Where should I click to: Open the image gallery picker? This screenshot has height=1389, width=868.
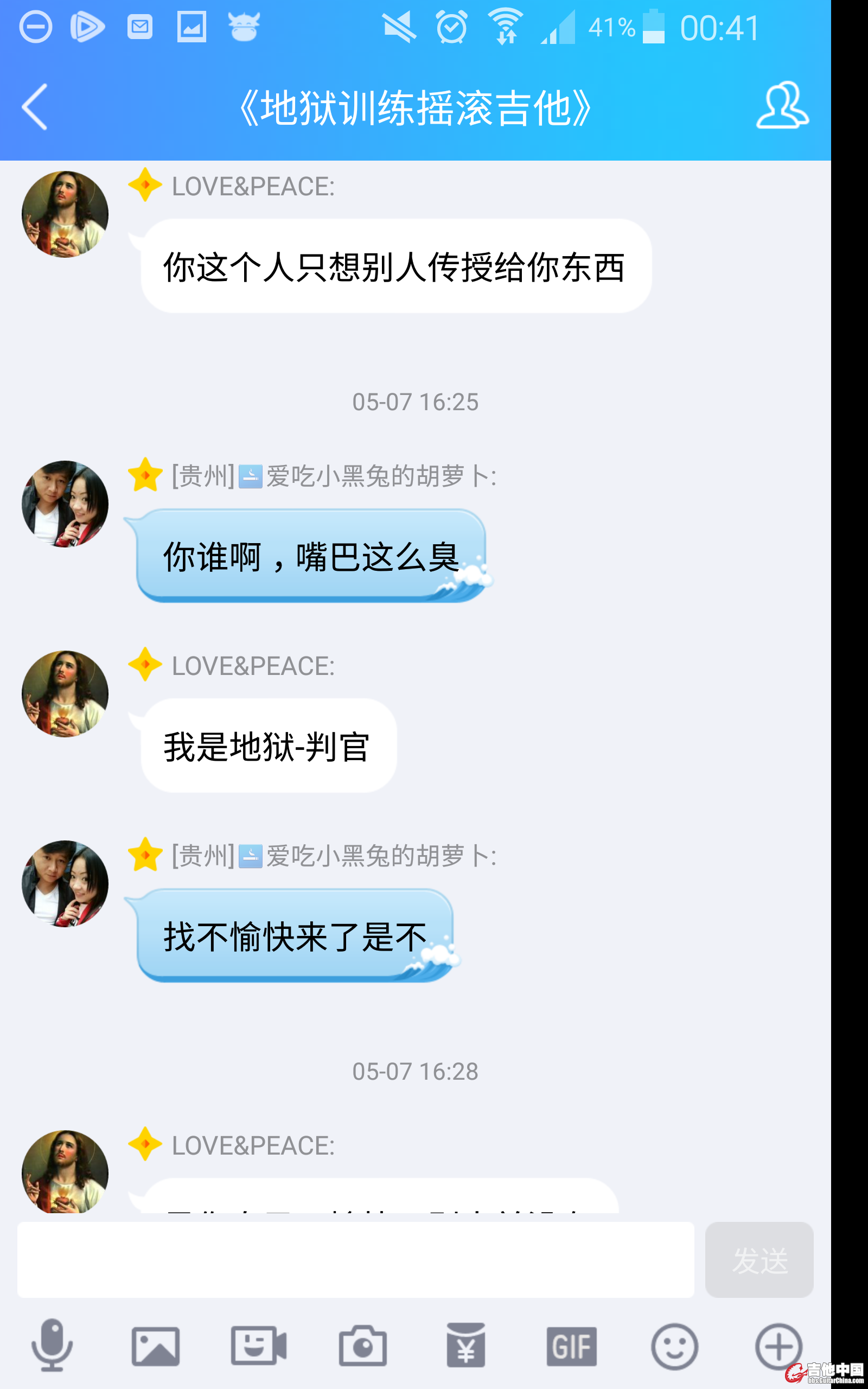pos(156,1346)
